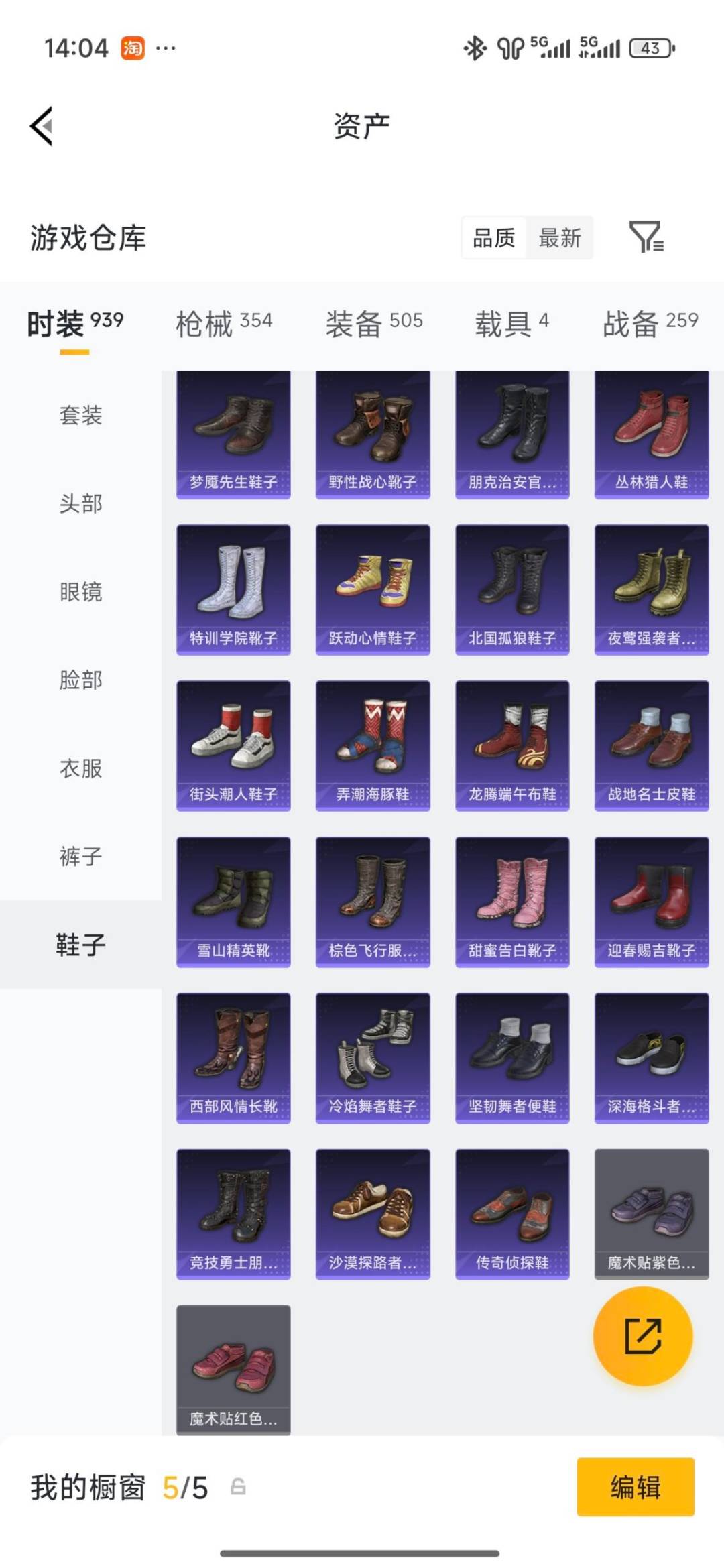Tap the Taobao icon in the status bar

click(x=131, y=47)
